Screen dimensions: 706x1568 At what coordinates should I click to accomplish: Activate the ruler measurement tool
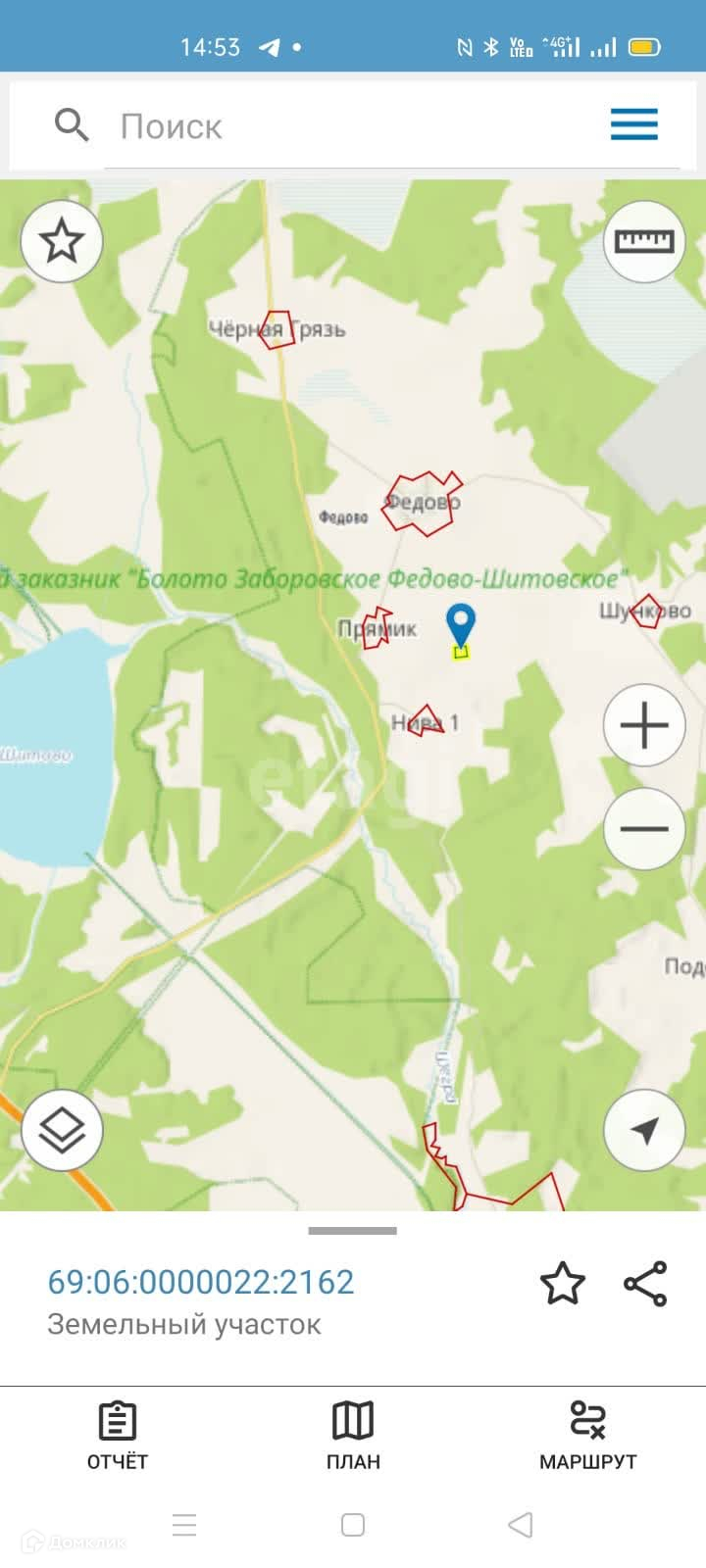tap(643, 241)
